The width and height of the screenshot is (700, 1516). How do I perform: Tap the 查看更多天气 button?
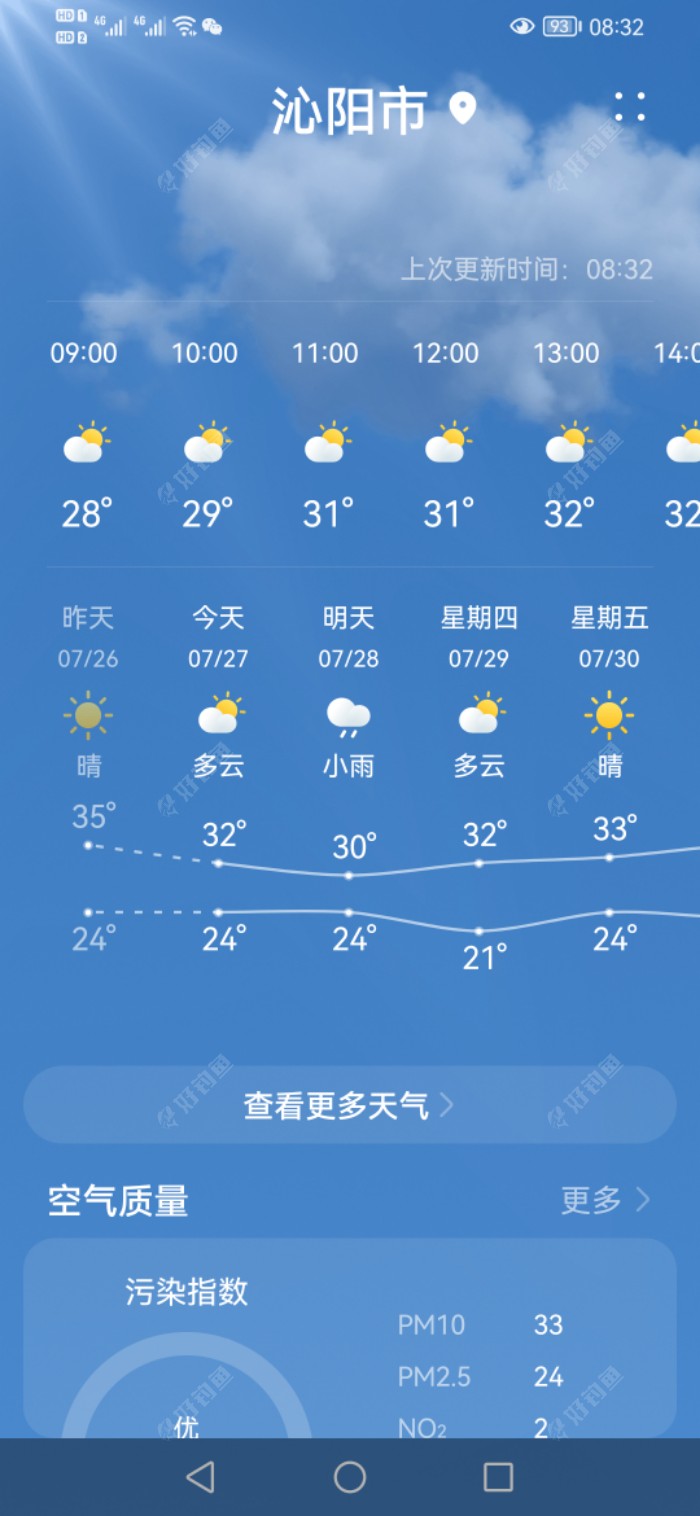(349, 1105)
